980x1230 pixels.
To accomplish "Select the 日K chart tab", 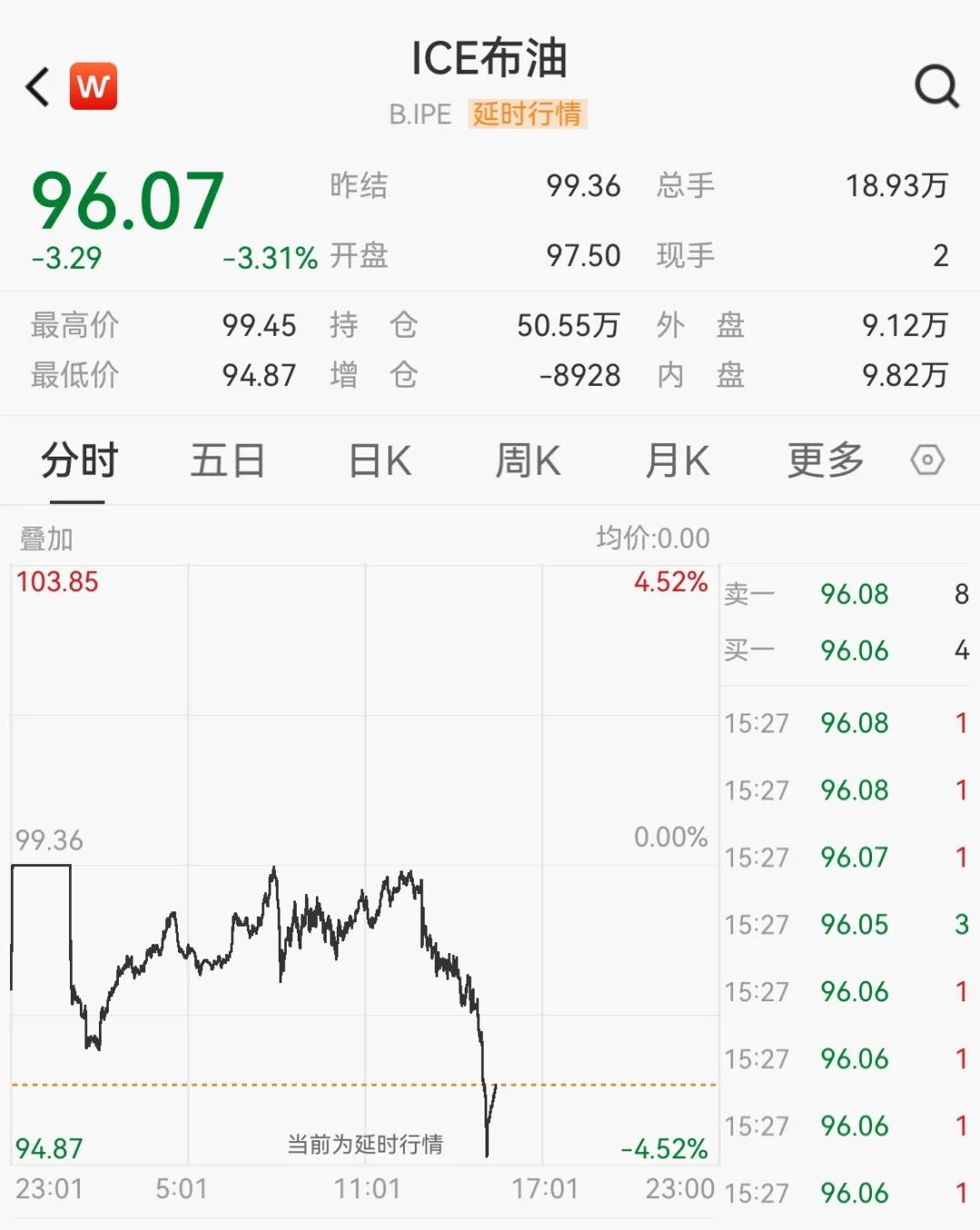I will [379, 460].
